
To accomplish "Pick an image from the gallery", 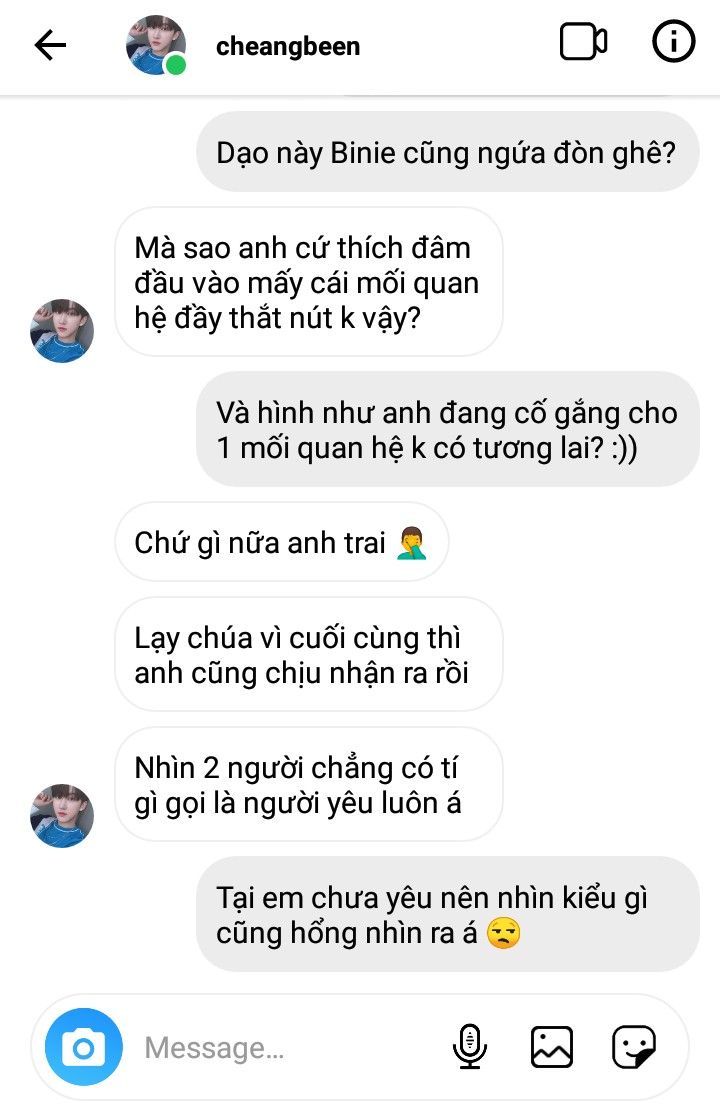I will (551, 1047).
